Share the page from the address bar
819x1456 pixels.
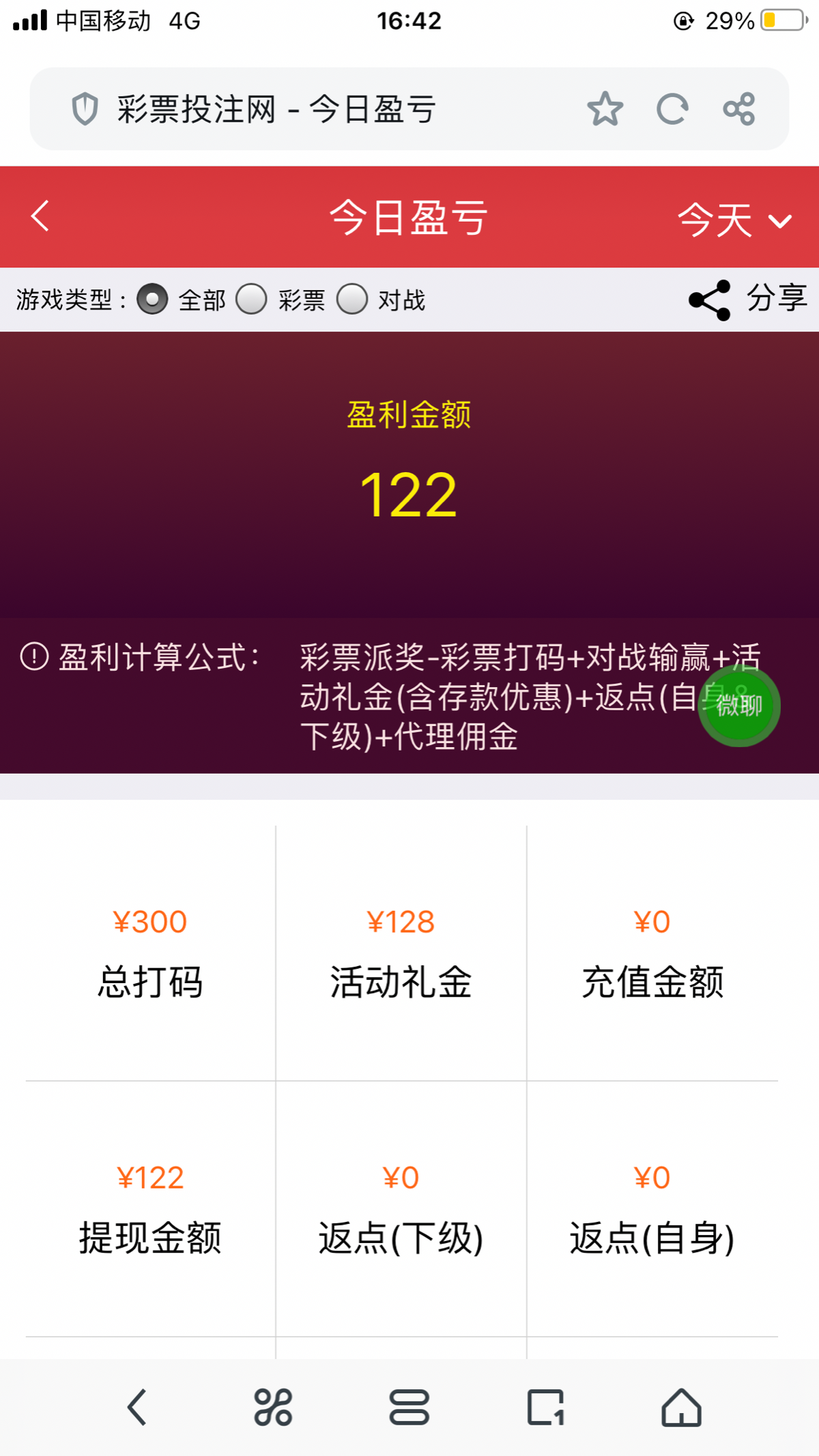coord(739,109)
